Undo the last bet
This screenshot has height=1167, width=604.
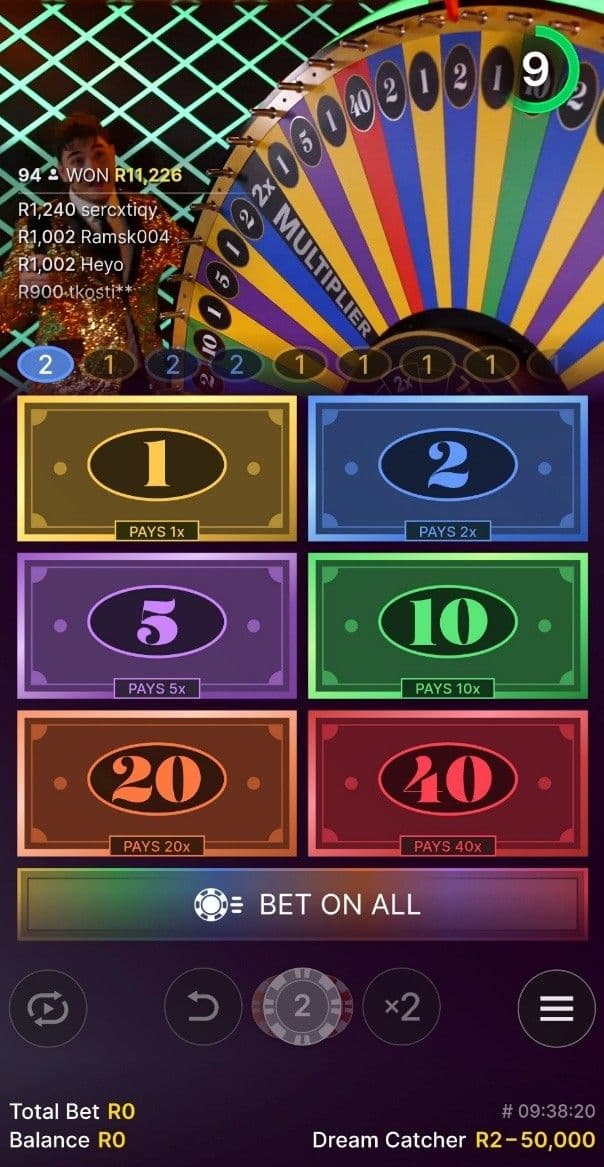point(203,1008)
